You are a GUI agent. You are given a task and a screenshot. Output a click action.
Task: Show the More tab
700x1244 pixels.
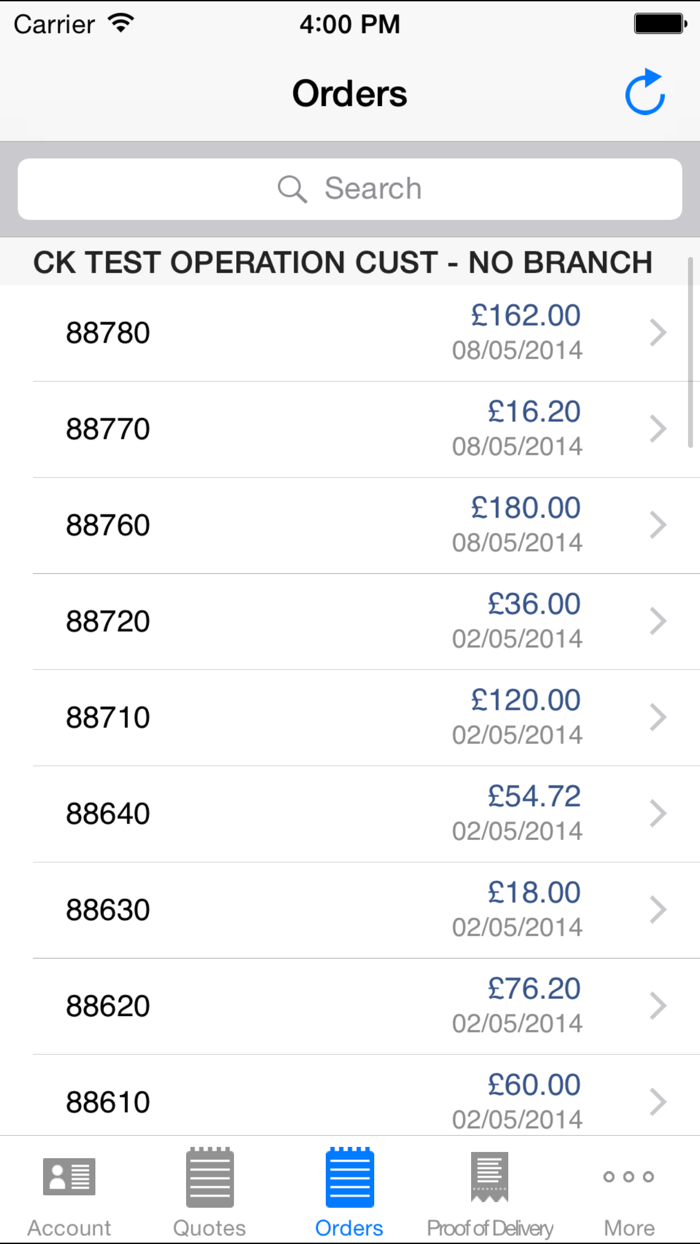[x=629, y=1192]
